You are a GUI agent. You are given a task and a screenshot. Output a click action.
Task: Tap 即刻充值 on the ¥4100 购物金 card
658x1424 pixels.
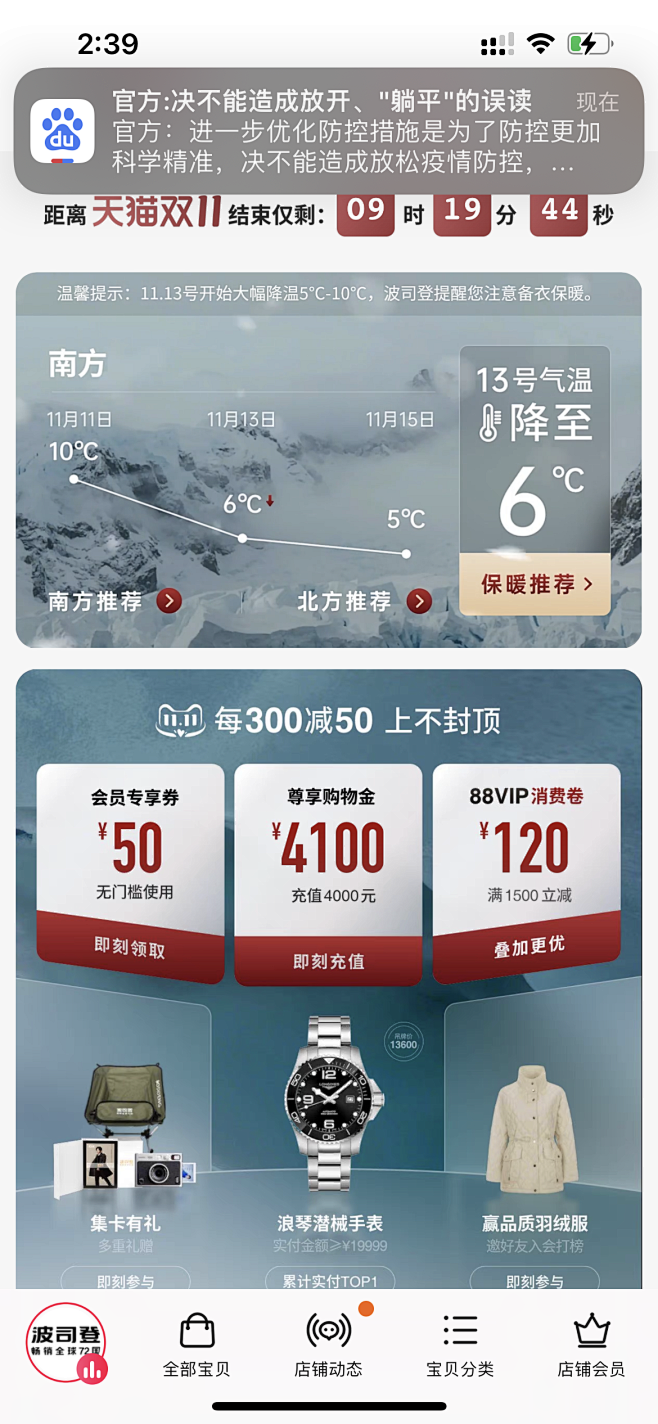tap(328, 961)
